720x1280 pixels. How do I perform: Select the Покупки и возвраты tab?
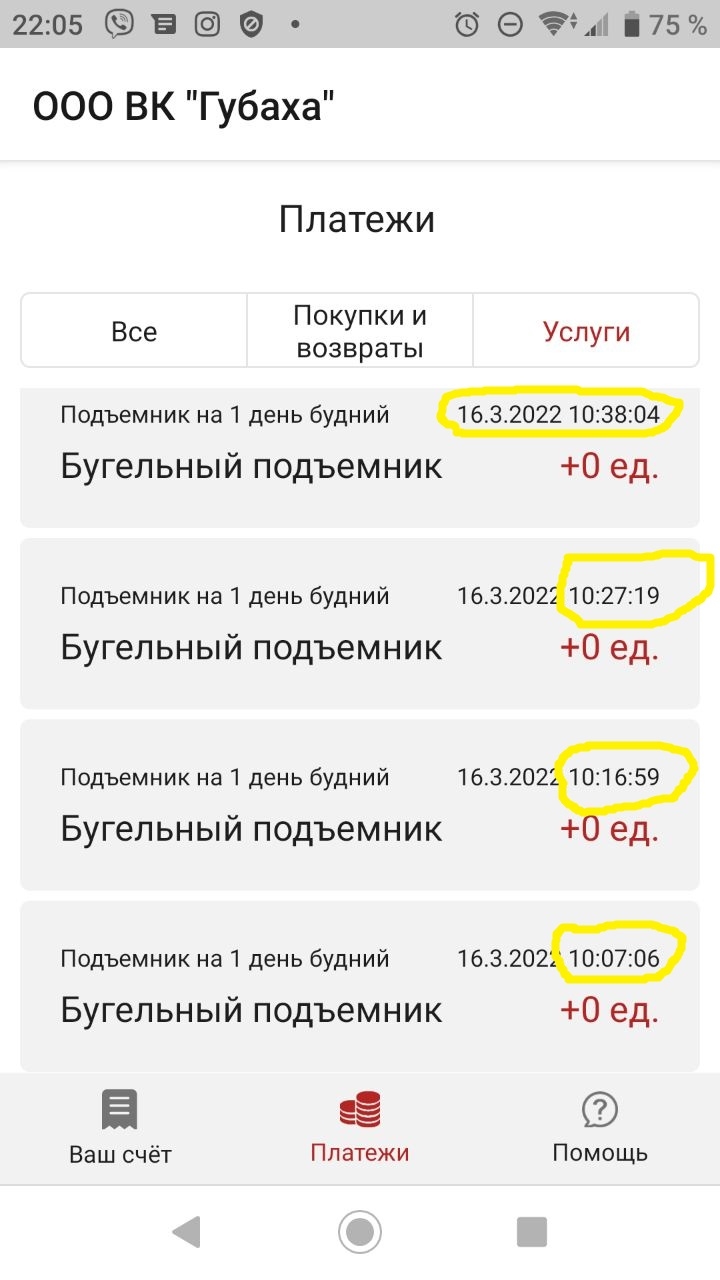tap(360, 331)
